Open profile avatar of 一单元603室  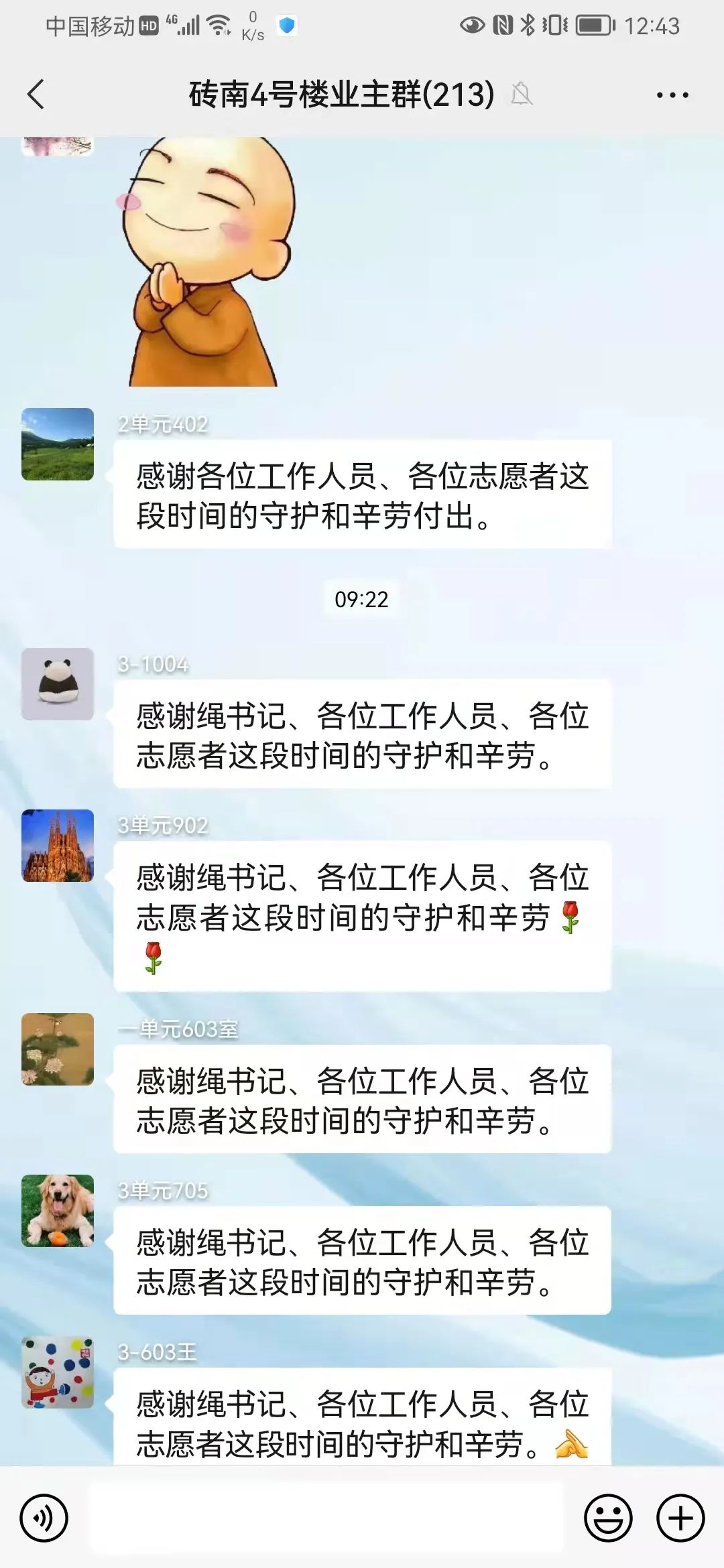tap(58, 1049)
